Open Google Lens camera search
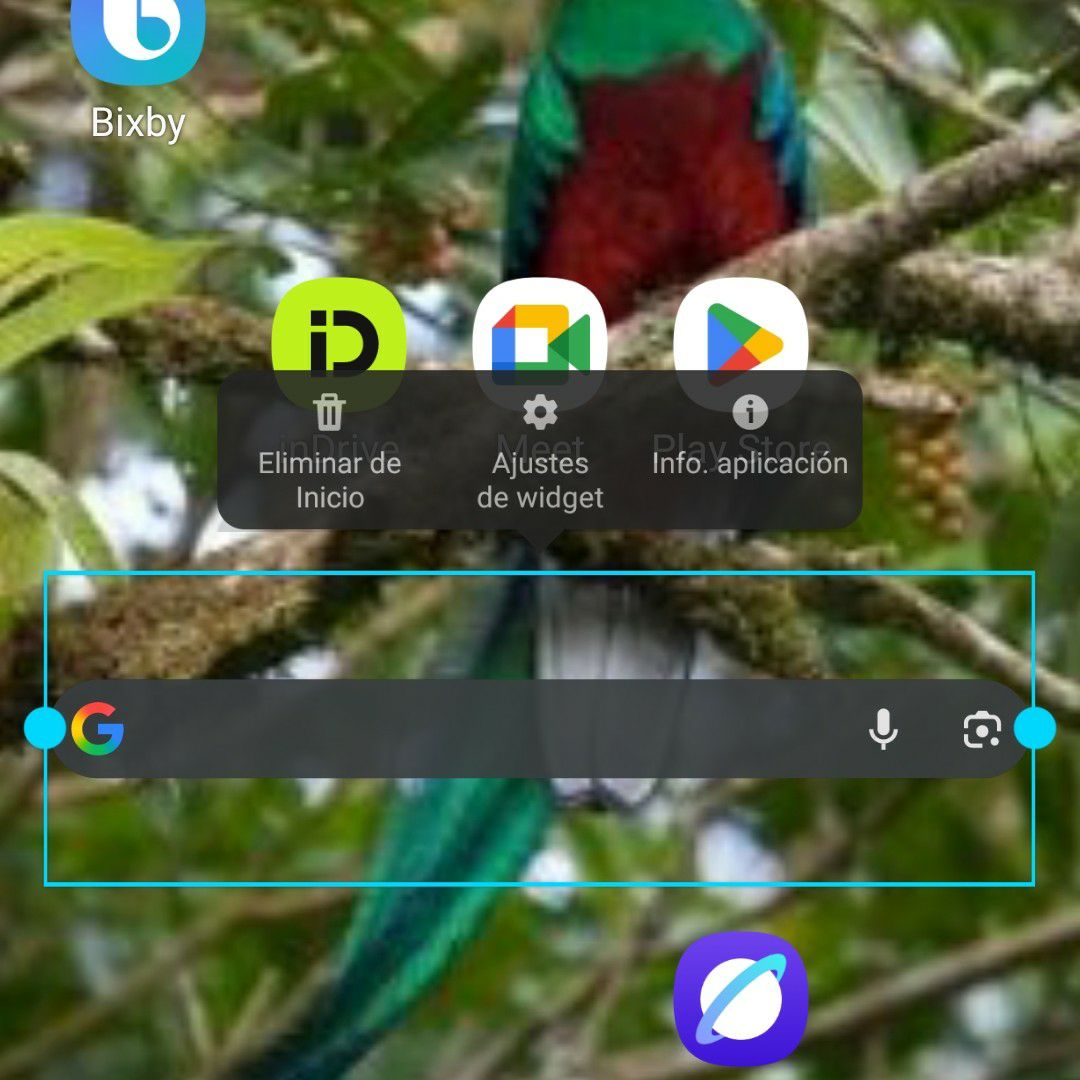 (981, 729)
